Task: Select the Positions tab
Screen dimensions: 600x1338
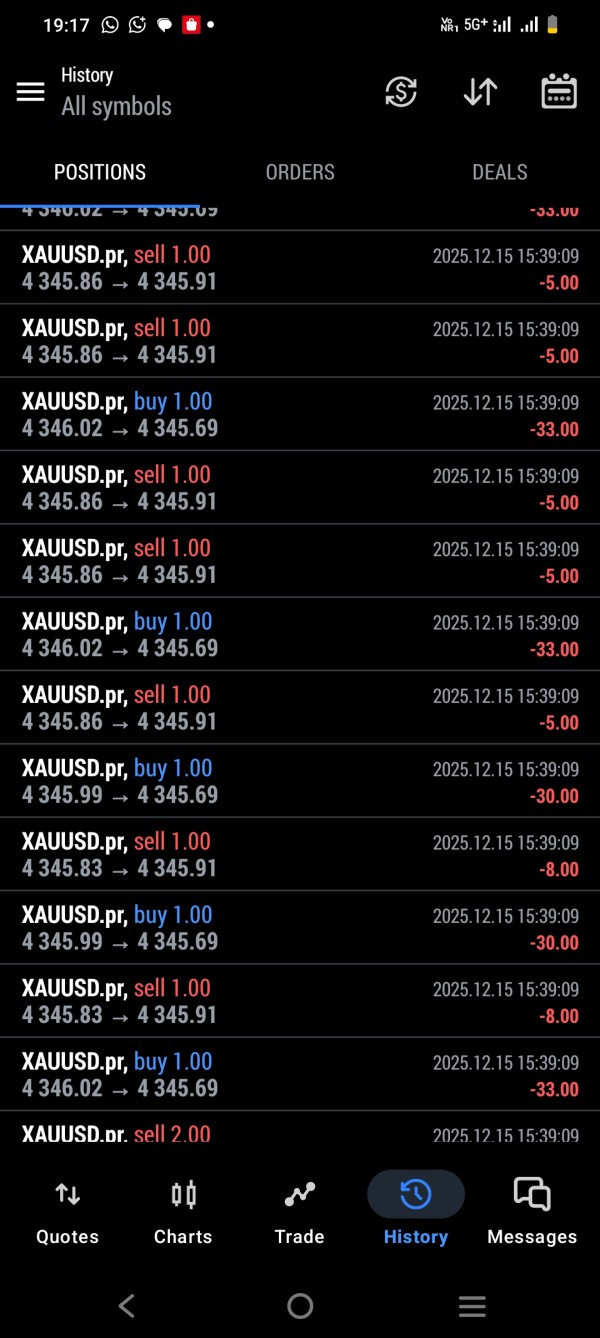Action: [x=100, y=172]
